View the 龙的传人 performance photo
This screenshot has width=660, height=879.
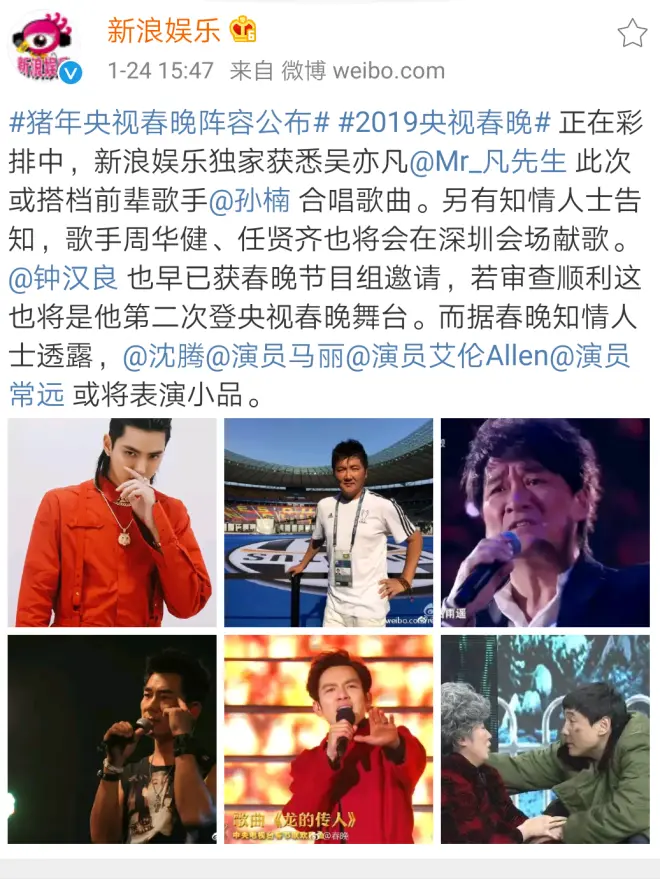[328, 738]
